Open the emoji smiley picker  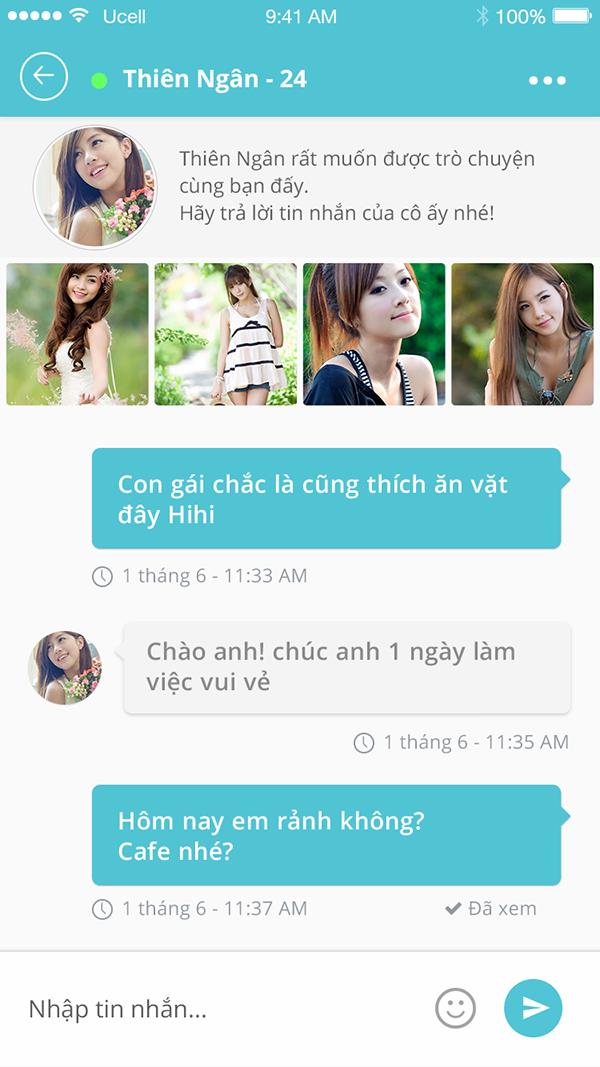pyautogui.click(x=456, y=1008)
